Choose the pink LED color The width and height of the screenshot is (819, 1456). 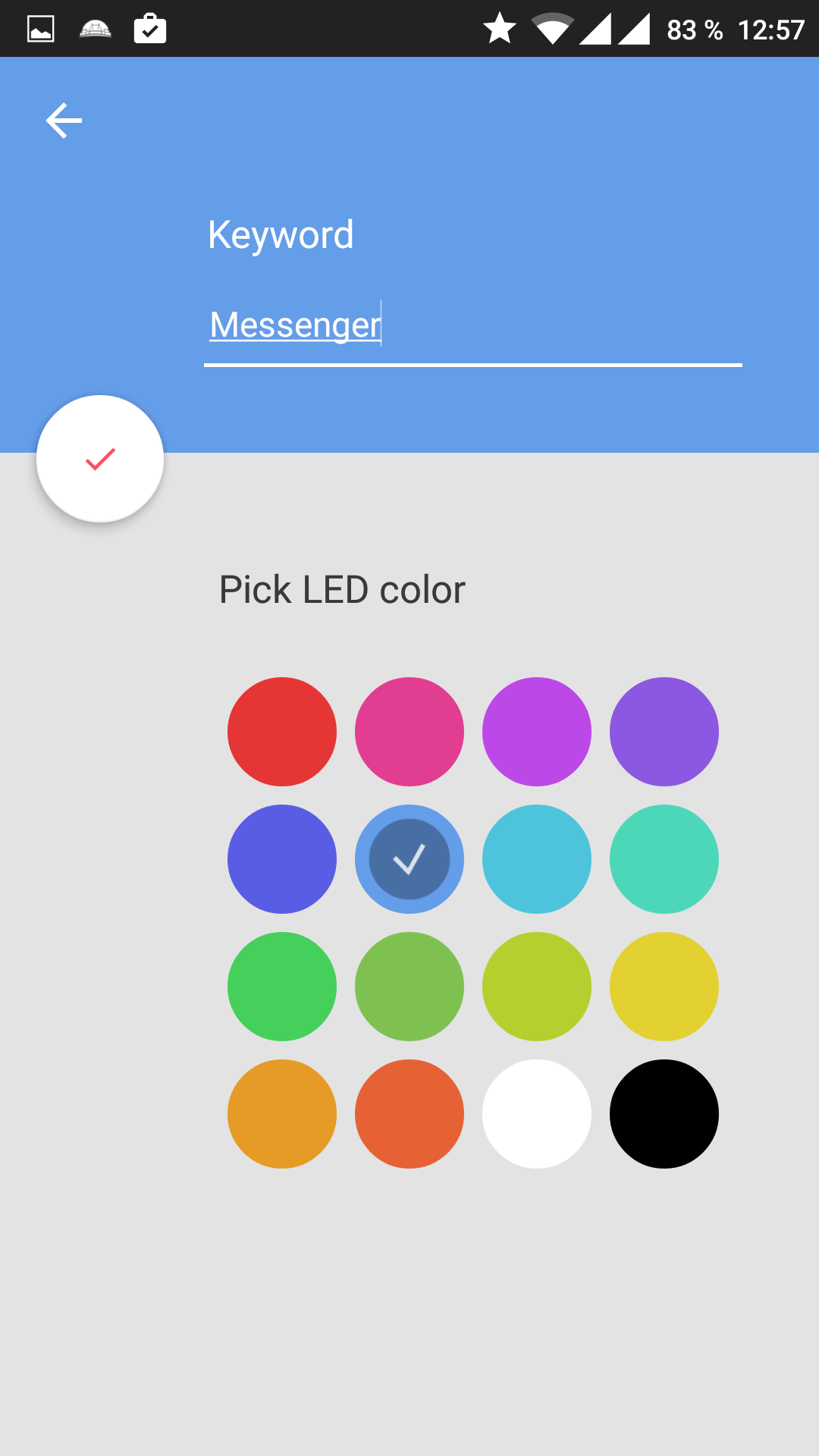[409, 732]
